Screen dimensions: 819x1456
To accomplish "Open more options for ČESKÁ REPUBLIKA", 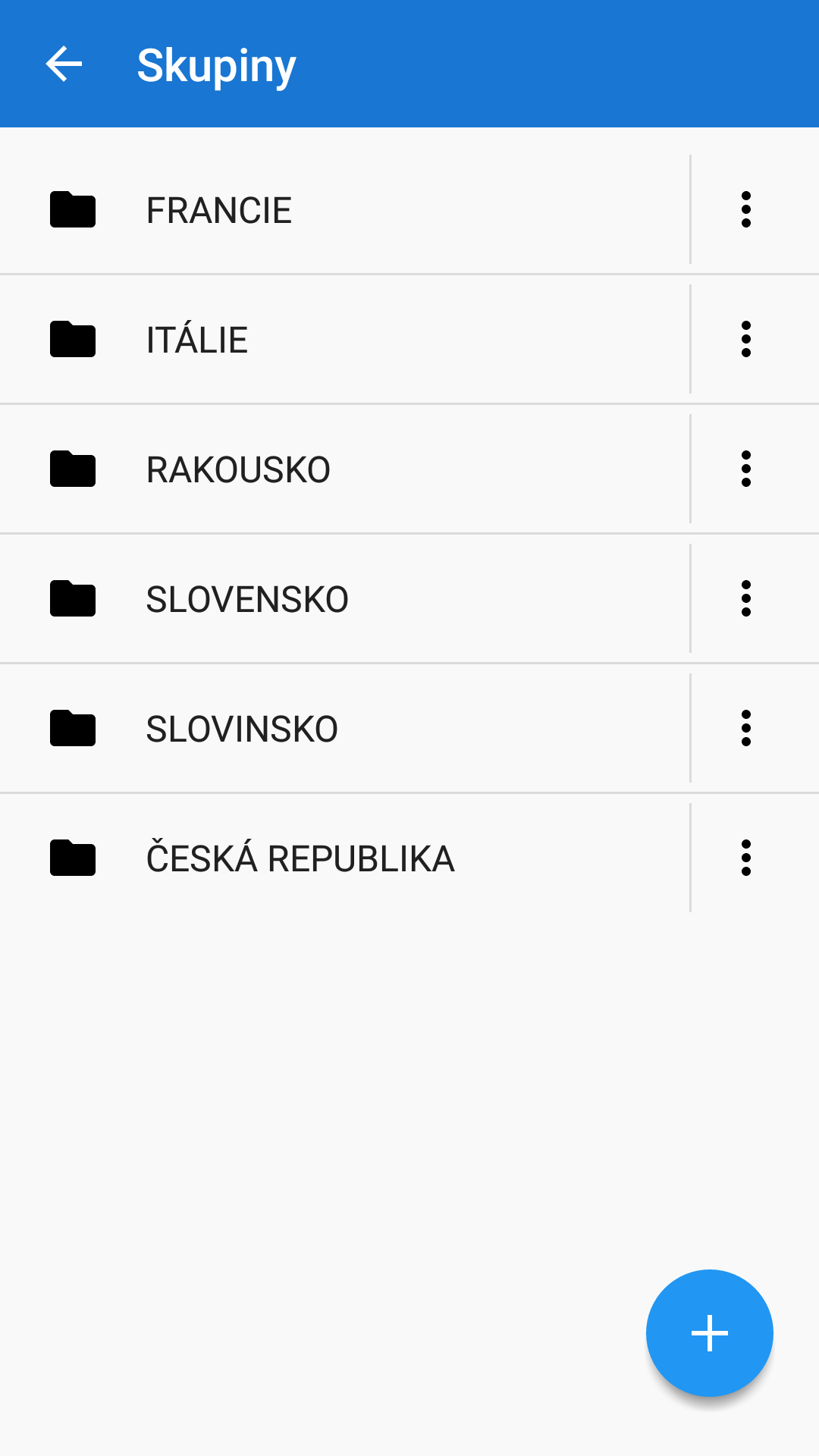I will click(746, 858).
